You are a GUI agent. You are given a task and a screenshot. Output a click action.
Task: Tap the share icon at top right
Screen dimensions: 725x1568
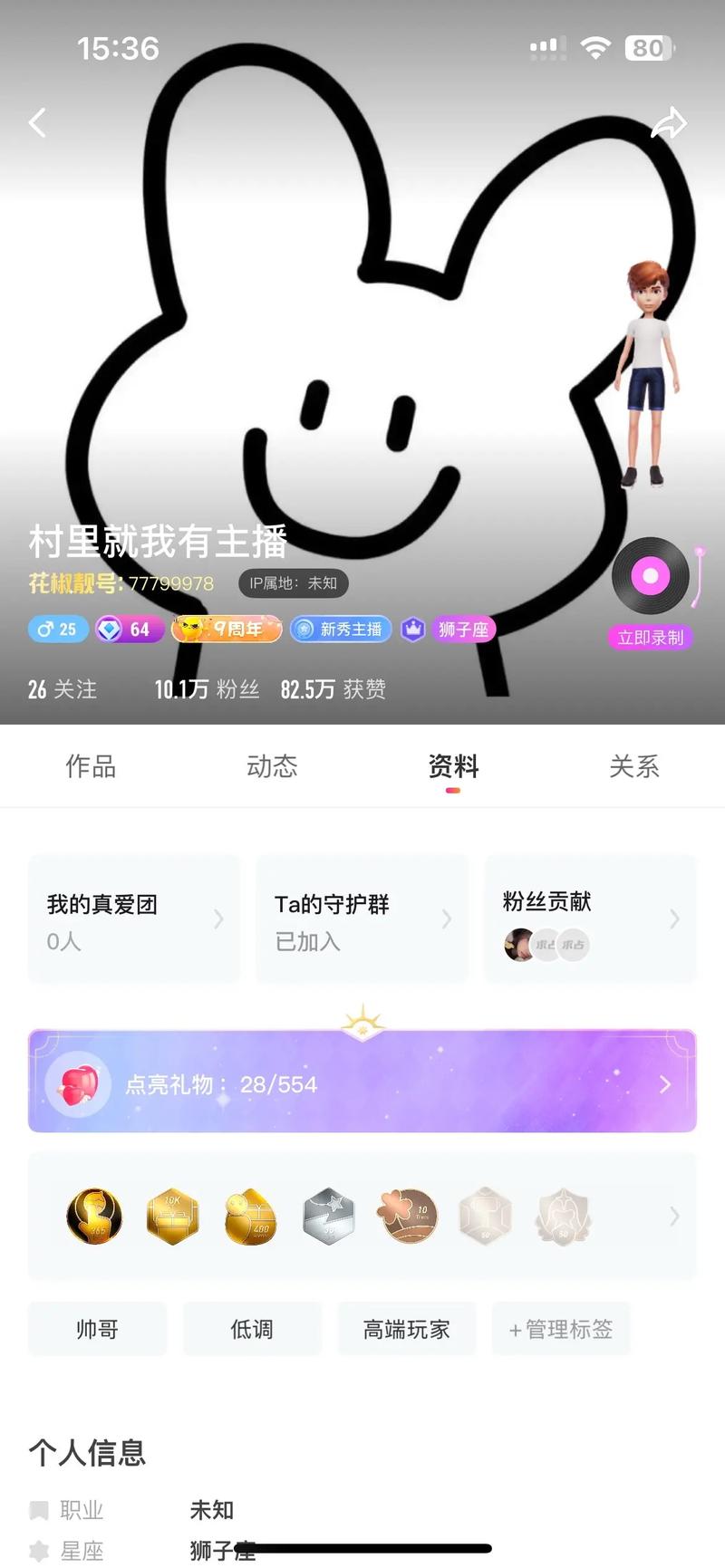click(x=672, y=121)
